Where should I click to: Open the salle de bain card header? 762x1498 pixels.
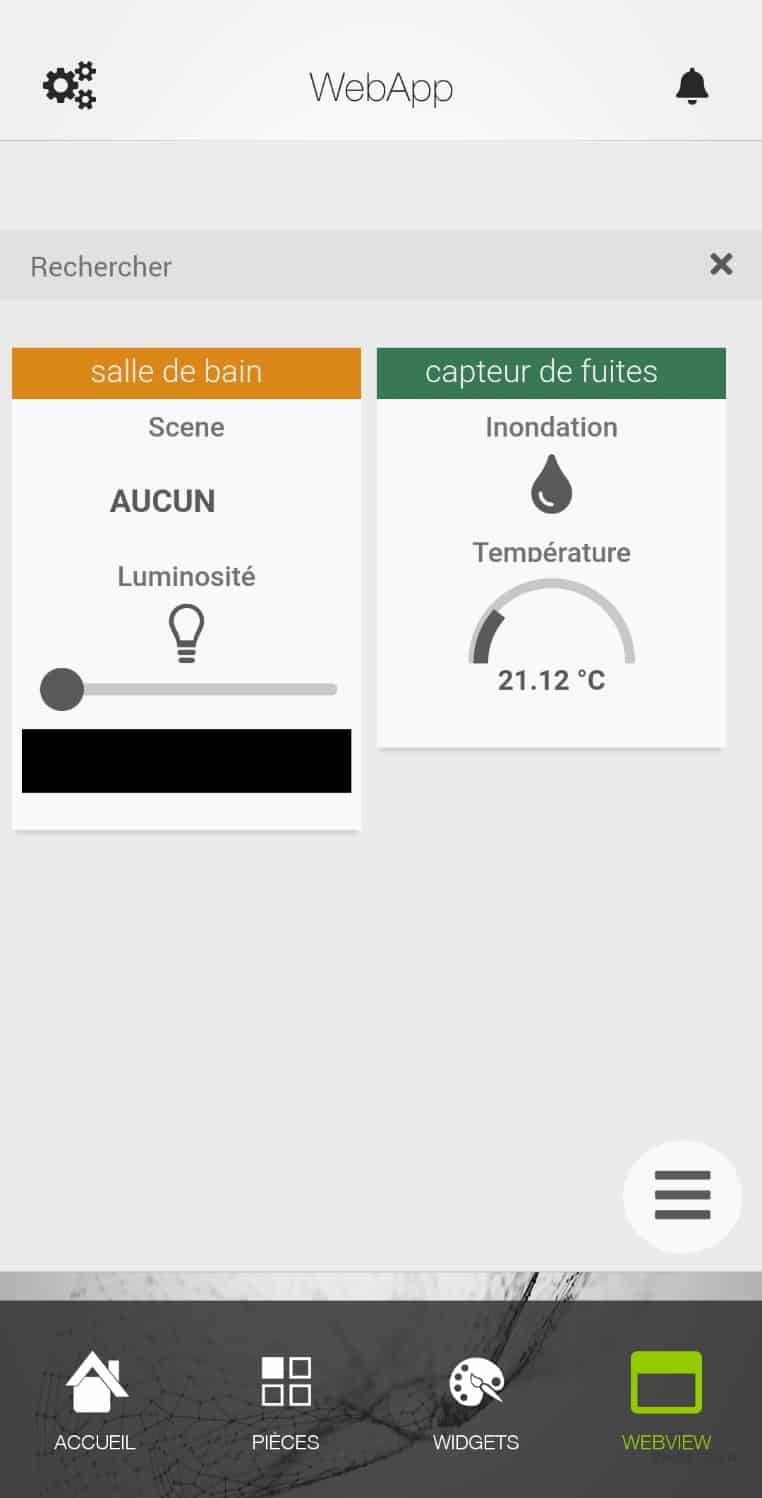pos(186,372)
